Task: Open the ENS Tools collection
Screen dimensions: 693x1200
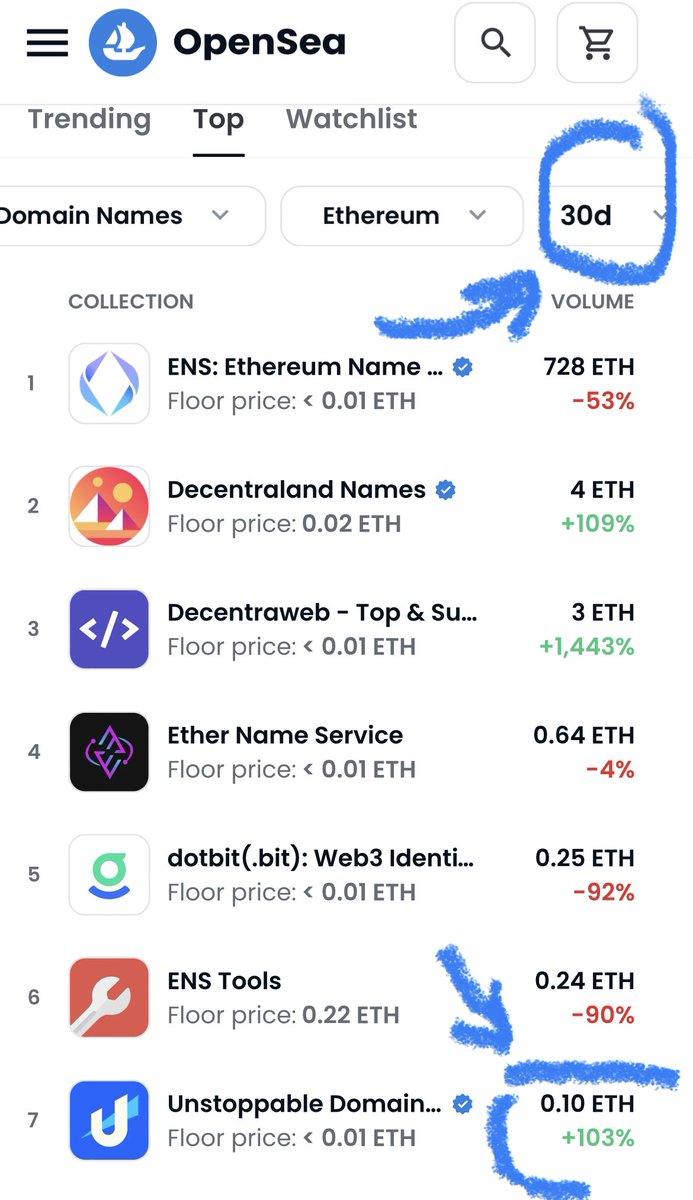Action: [225, 982]
